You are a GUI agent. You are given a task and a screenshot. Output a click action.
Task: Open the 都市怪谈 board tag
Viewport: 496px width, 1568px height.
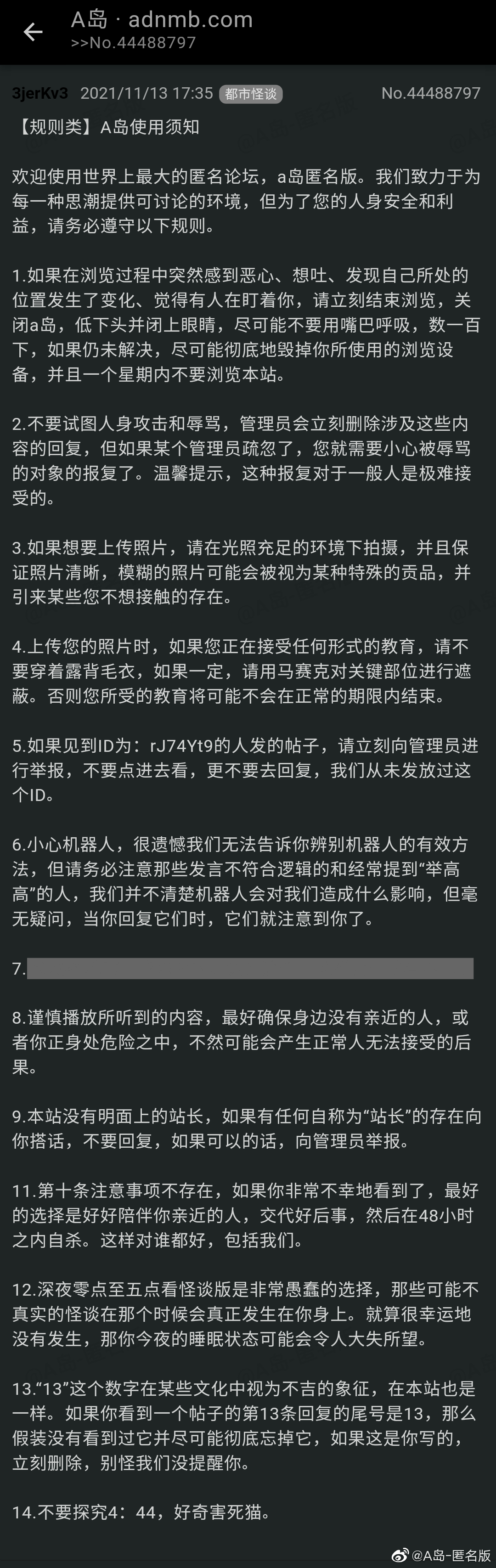[251, 94]
